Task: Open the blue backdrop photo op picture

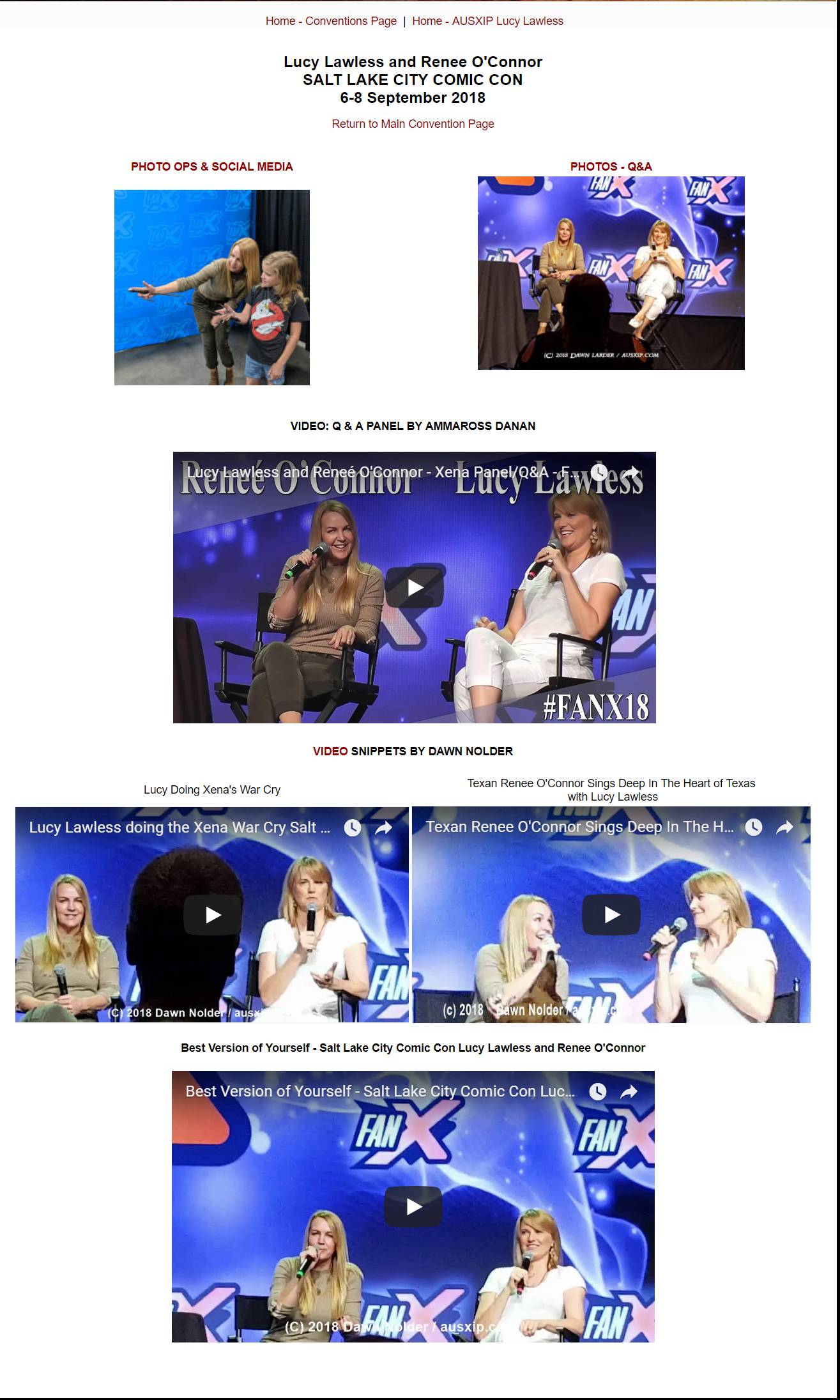Action: [x=212, y=288]
